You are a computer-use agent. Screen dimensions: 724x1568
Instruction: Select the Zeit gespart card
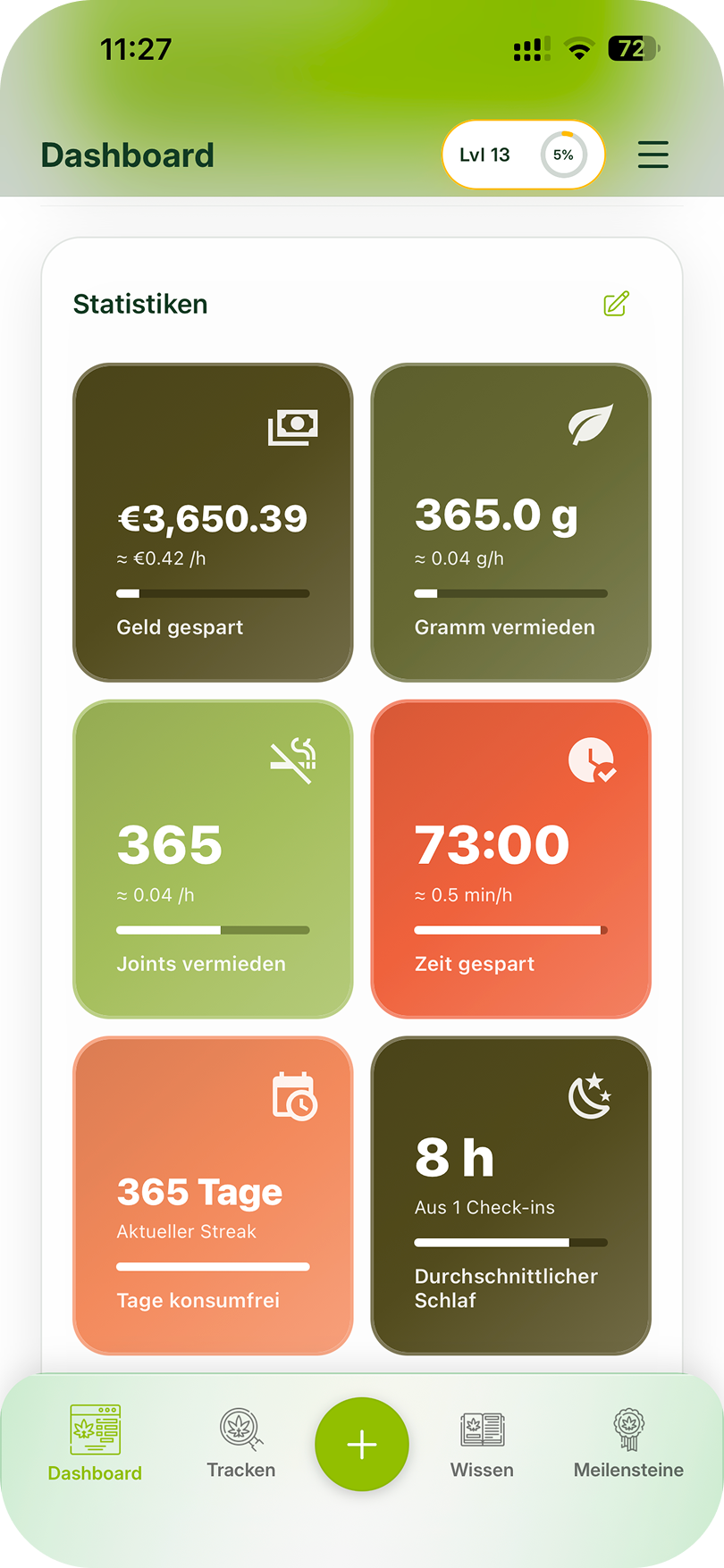[x=510, y=858]
